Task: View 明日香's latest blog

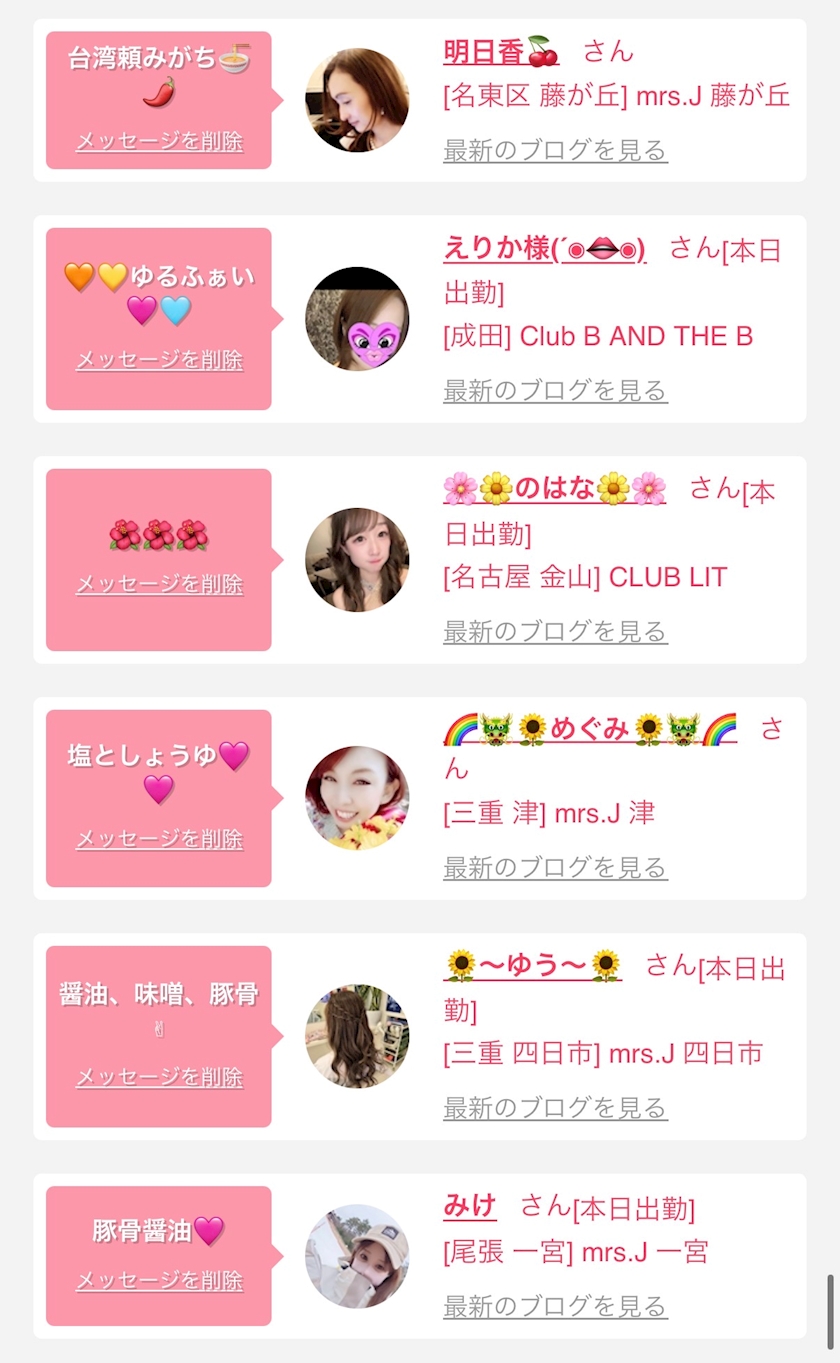Action: point(555,151)
